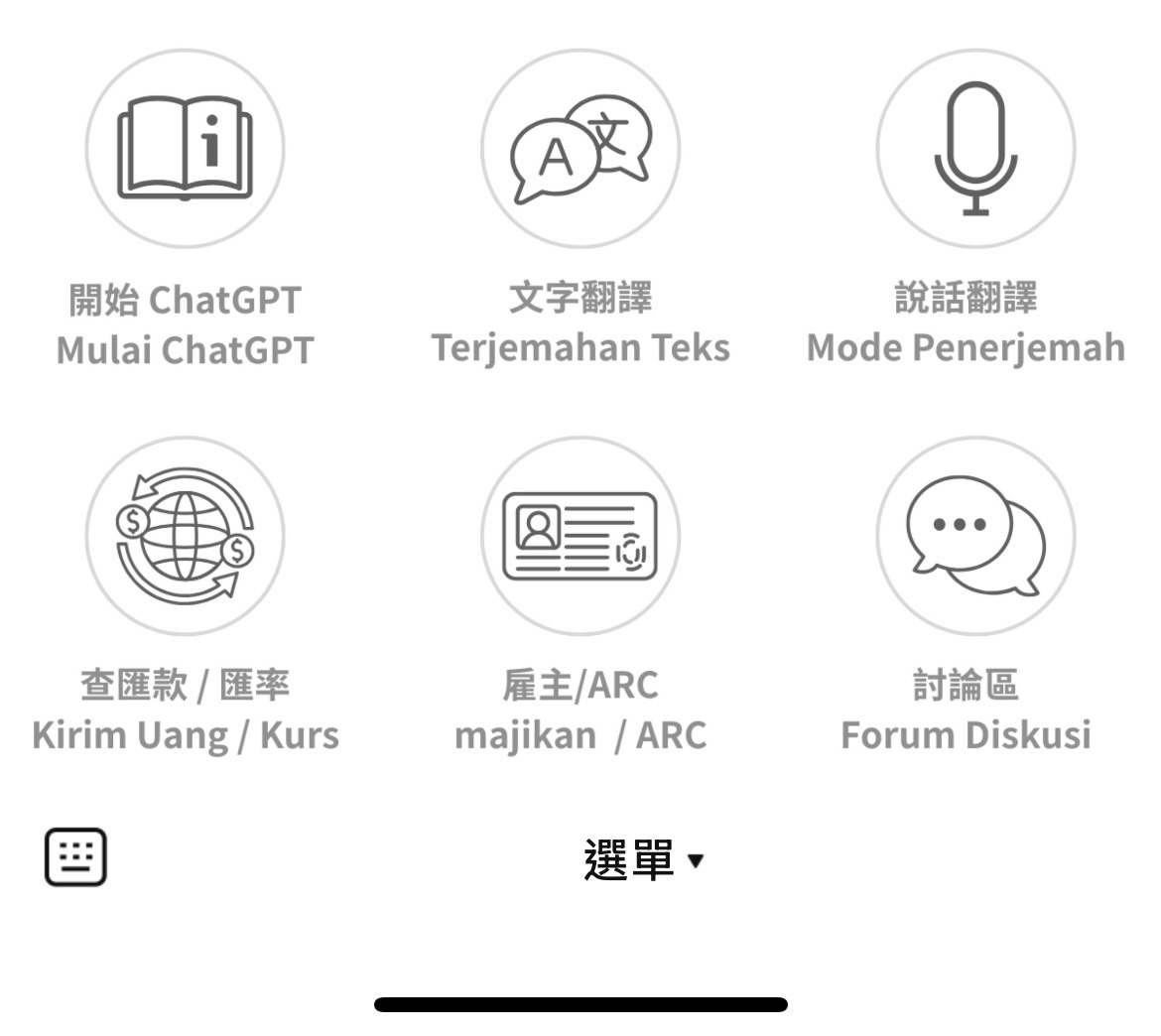Image resolution: width=1161 pixels, height=1036 pixels.
Task: Check Kirim Uang / Kurs rates
Action: click(185, 536)
